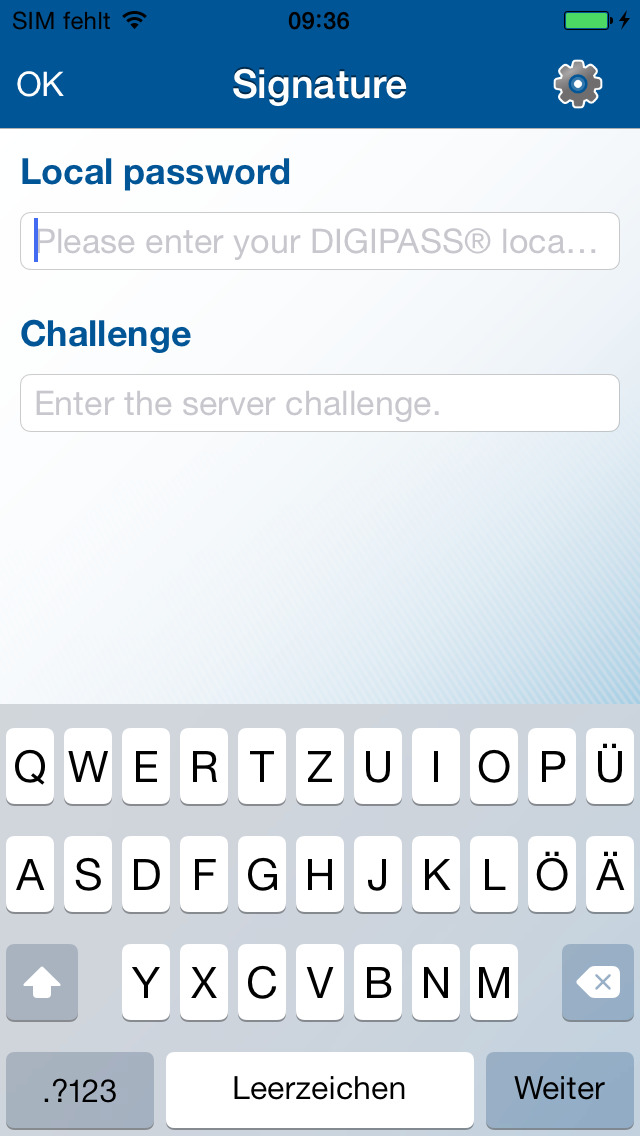The image size is (640, 1136).
Task: Hit the backspace key
Action: coord(598,982)
